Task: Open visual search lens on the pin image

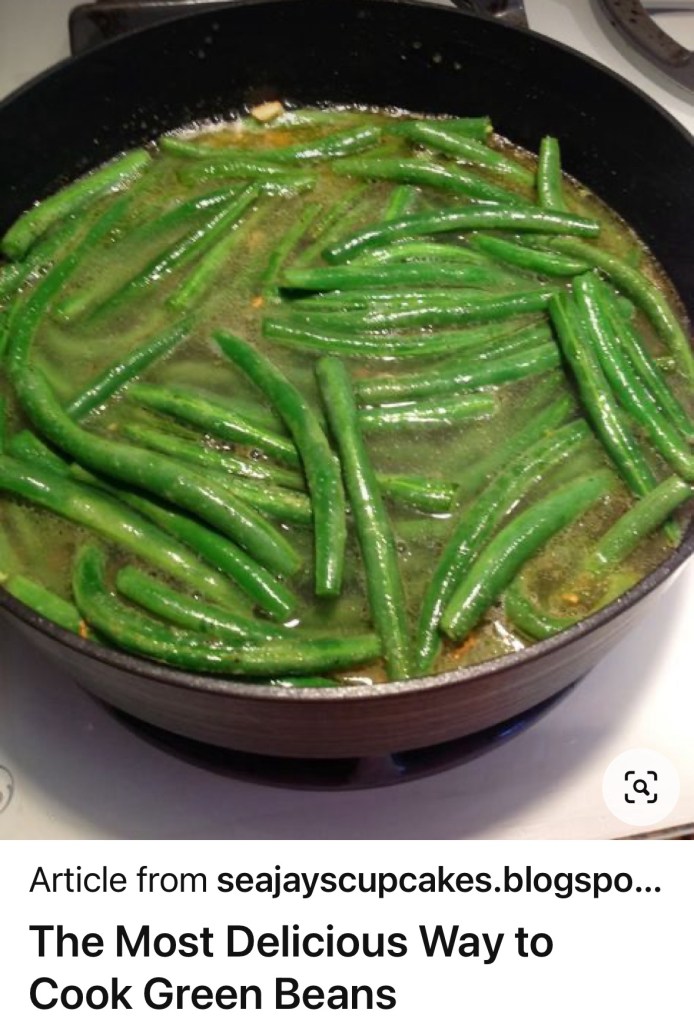Action: click(640, 787)
